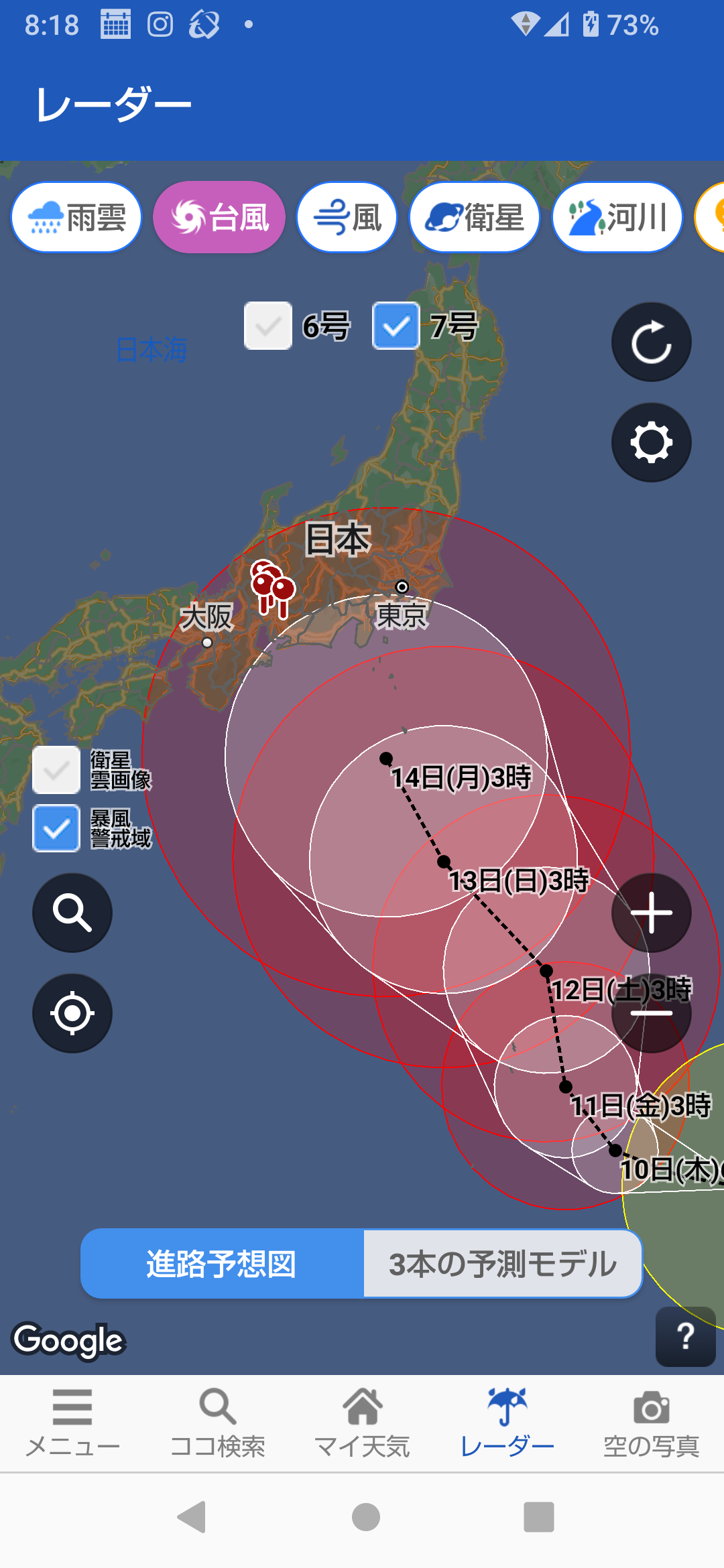Center map on current location
This screenshot has width=724, height=1568.
pyautogui.click(x=72, y=1013)
